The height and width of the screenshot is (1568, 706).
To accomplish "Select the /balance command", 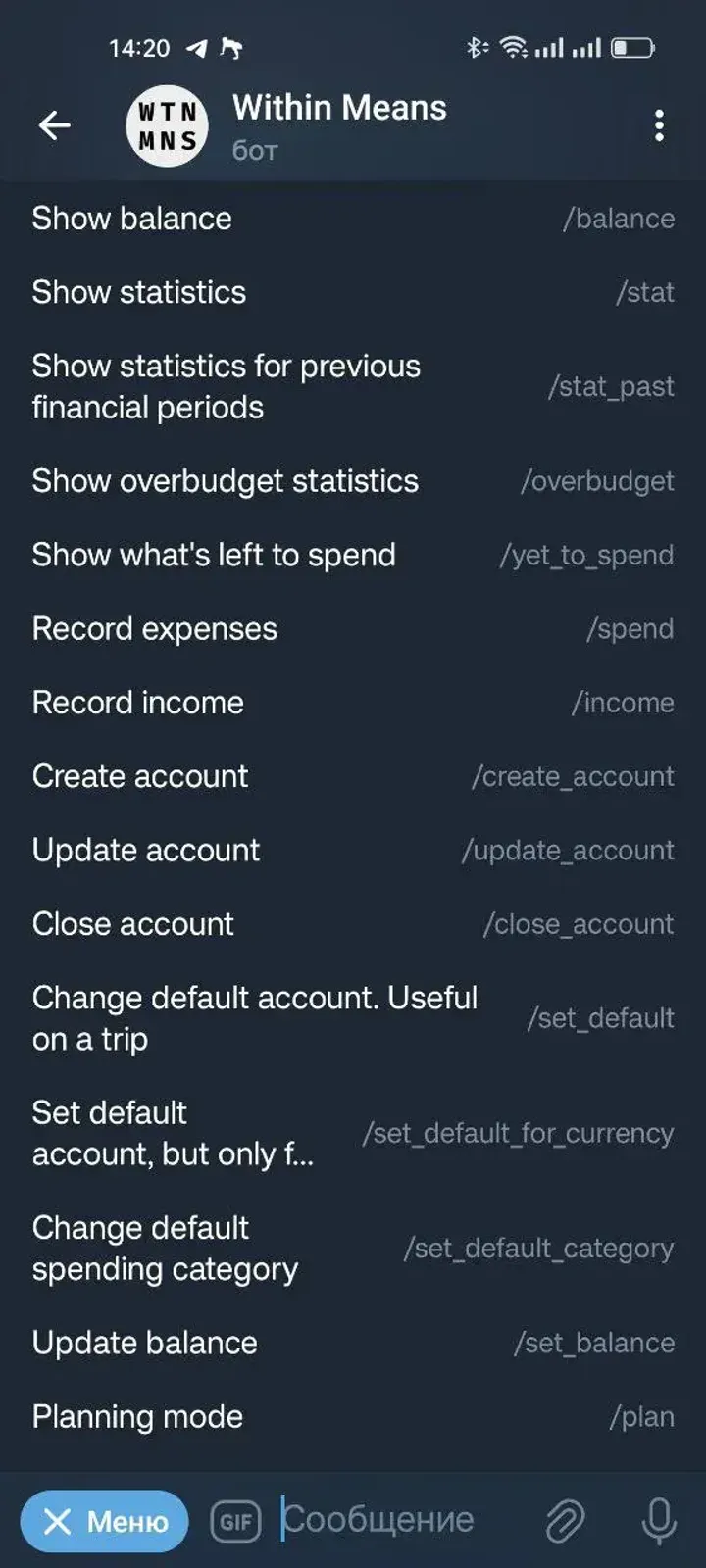I will pos(353,219).
